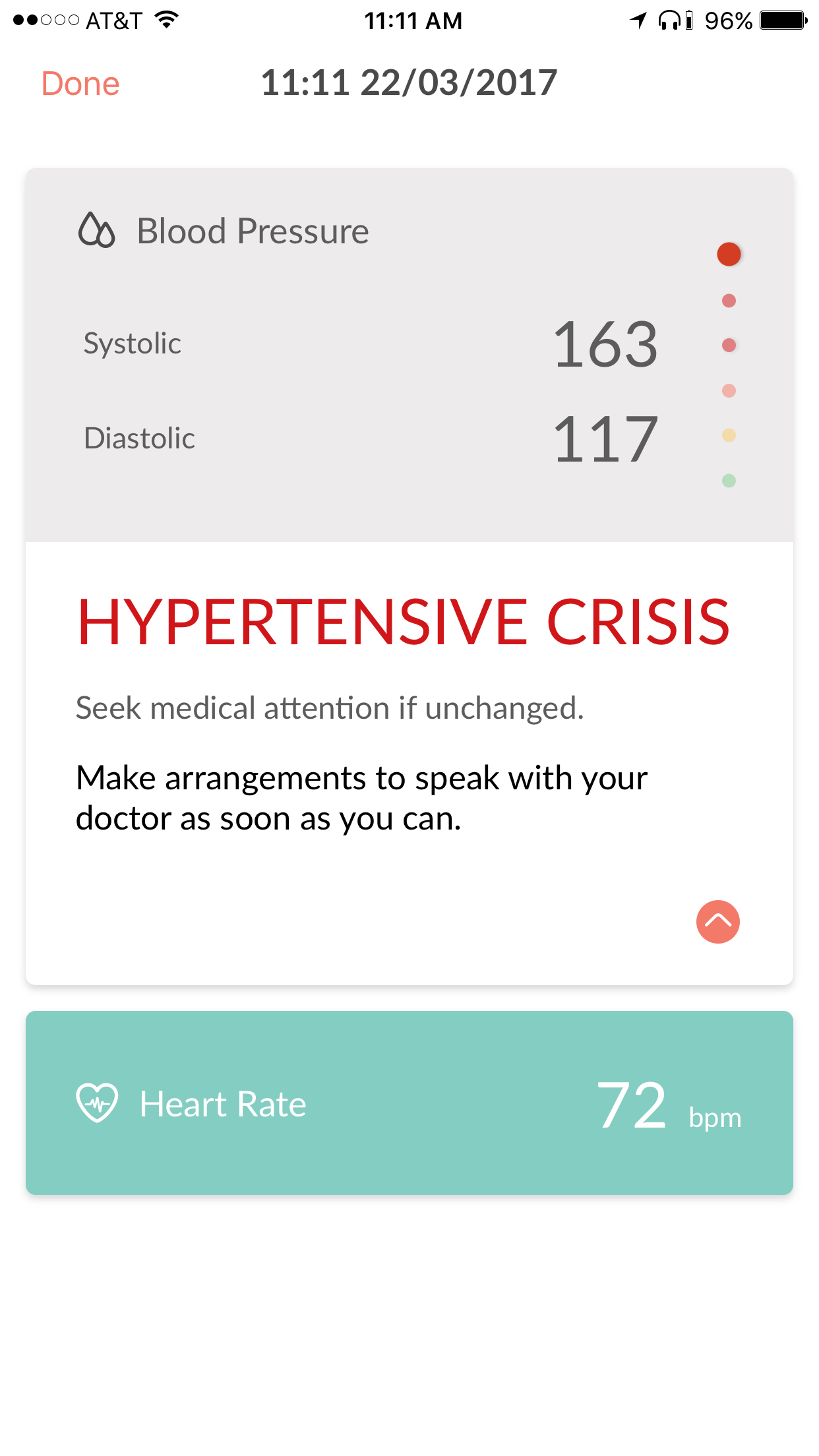Tap Done to close the reading
The height and width of the screenshot is (1456, 819).
click(80, 84)
